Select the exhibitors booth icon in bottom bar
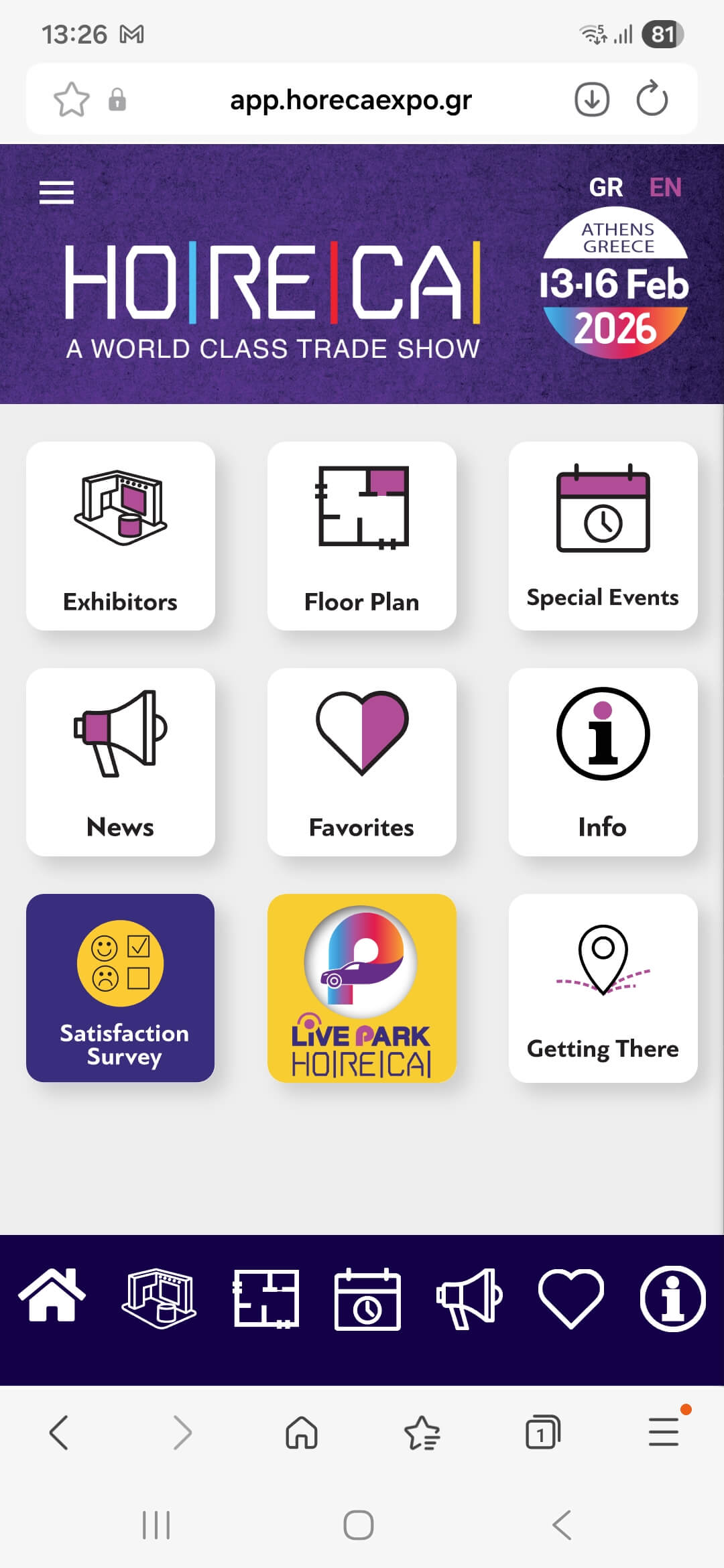 click(x=159, y=1297)
